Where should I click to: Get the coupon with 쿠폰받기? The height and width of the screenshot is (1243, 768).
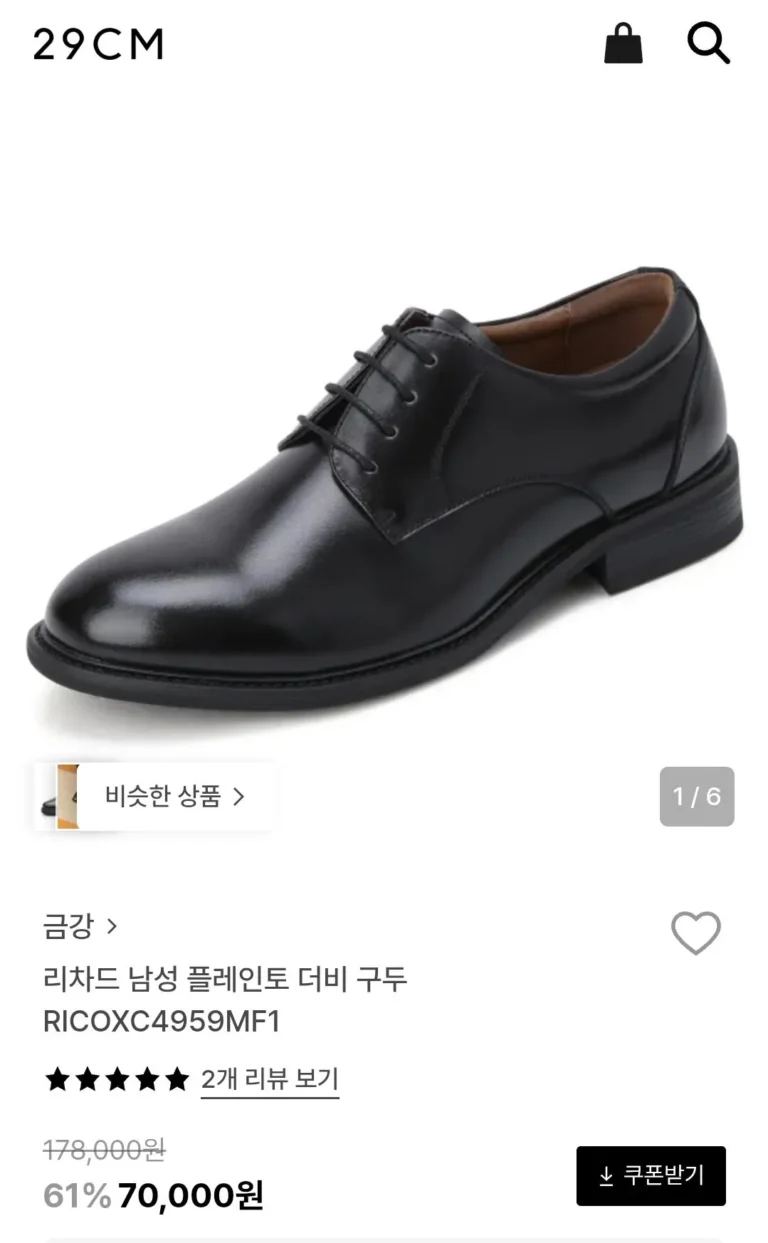[x=651, y=1176]
